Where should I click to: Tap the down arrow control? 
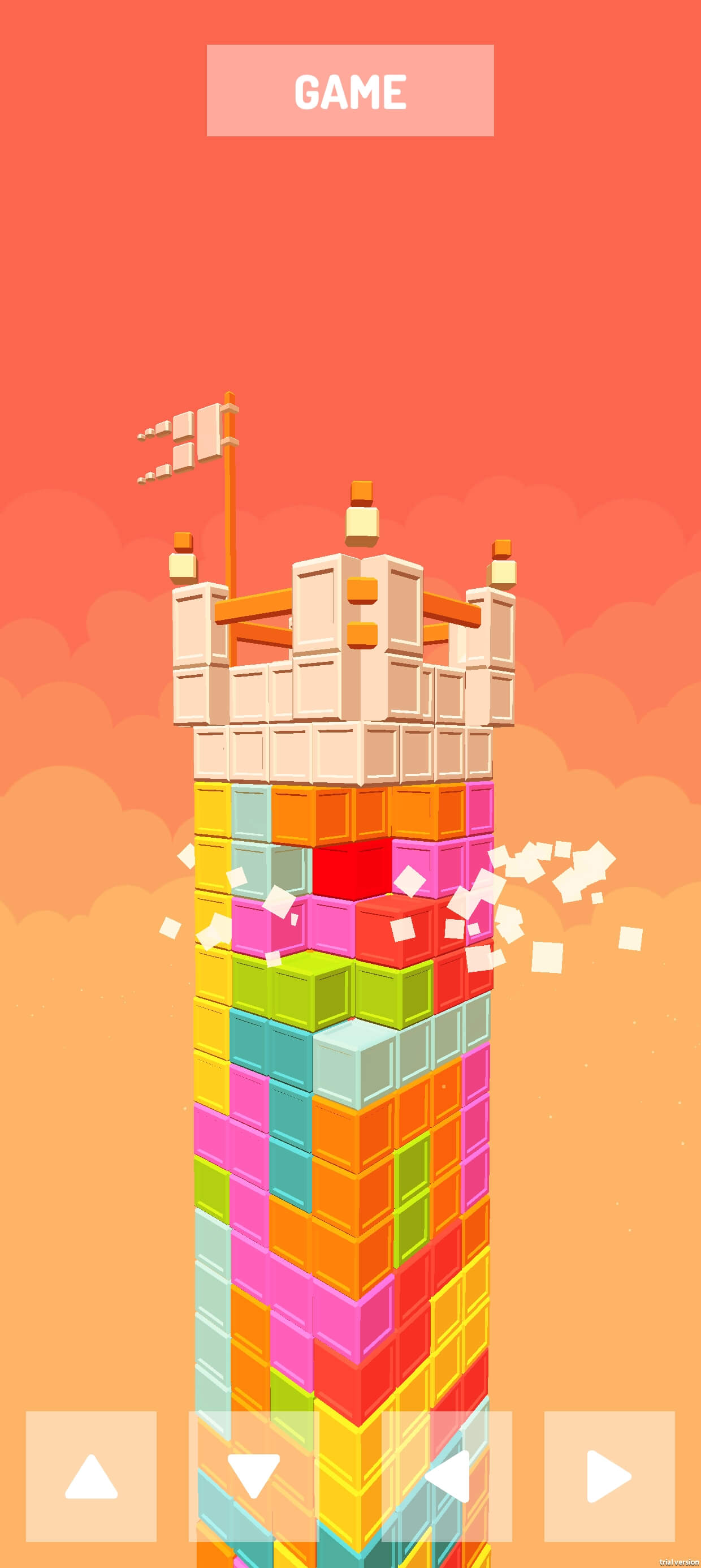tap(254, 1476)
